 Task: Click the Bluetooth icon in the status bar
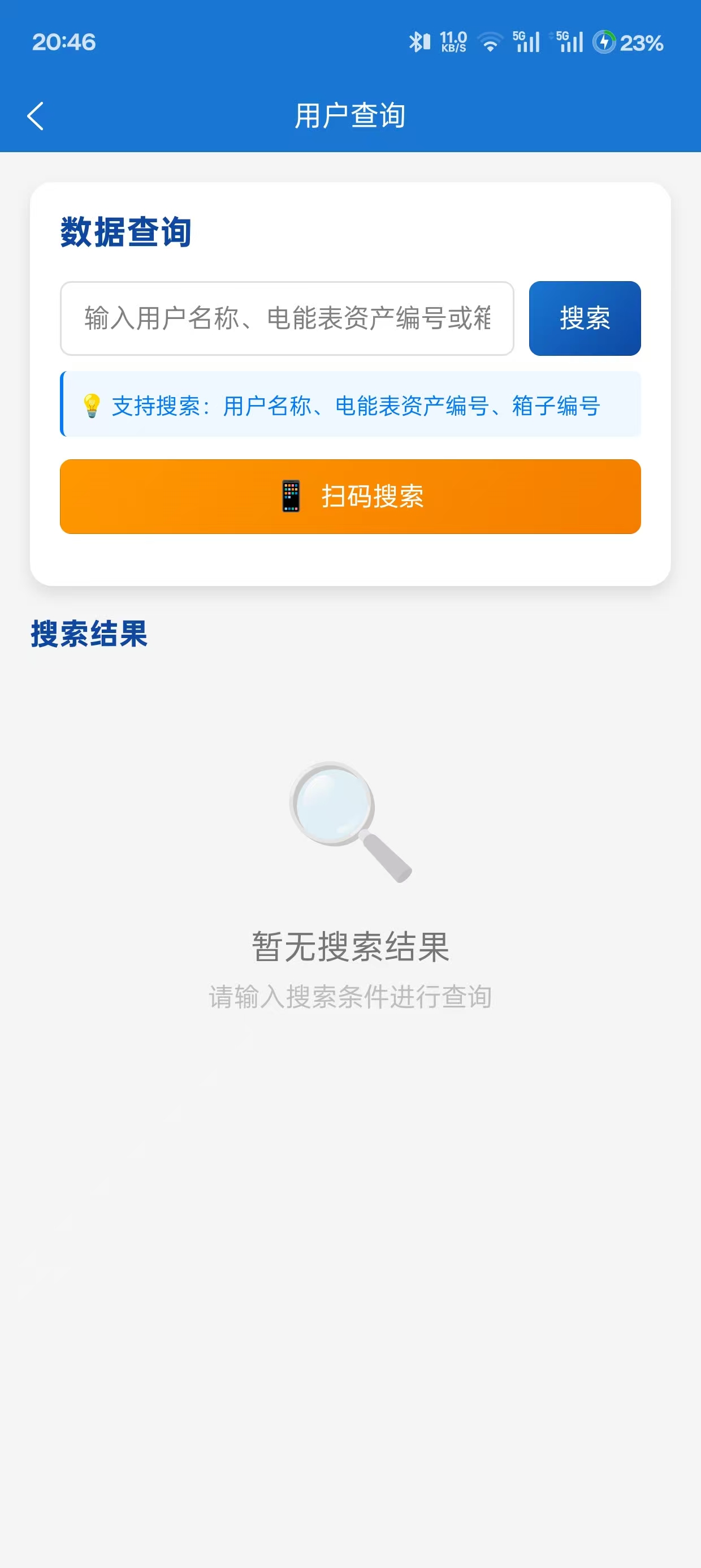pos(417,41)
